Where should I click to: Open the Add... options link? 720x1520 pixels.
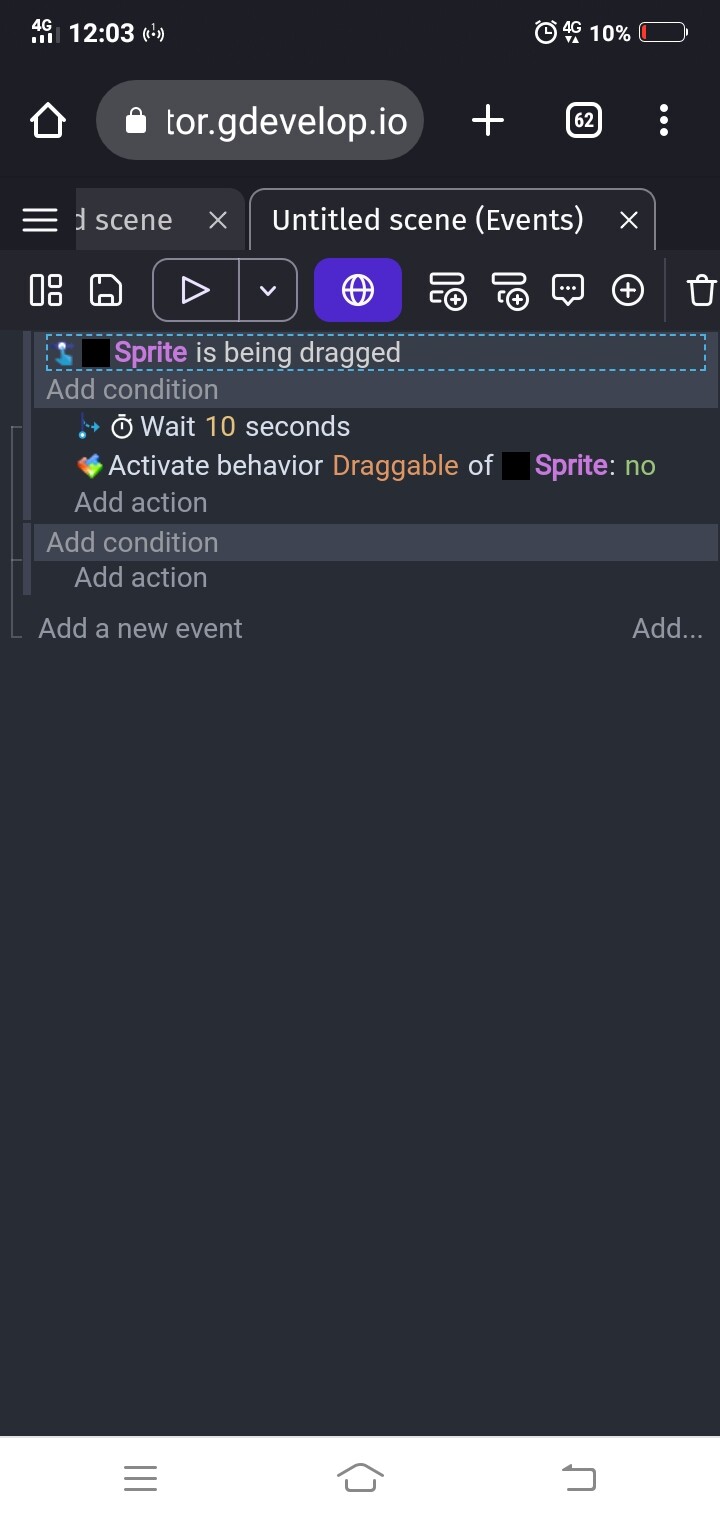coord(667,628)
